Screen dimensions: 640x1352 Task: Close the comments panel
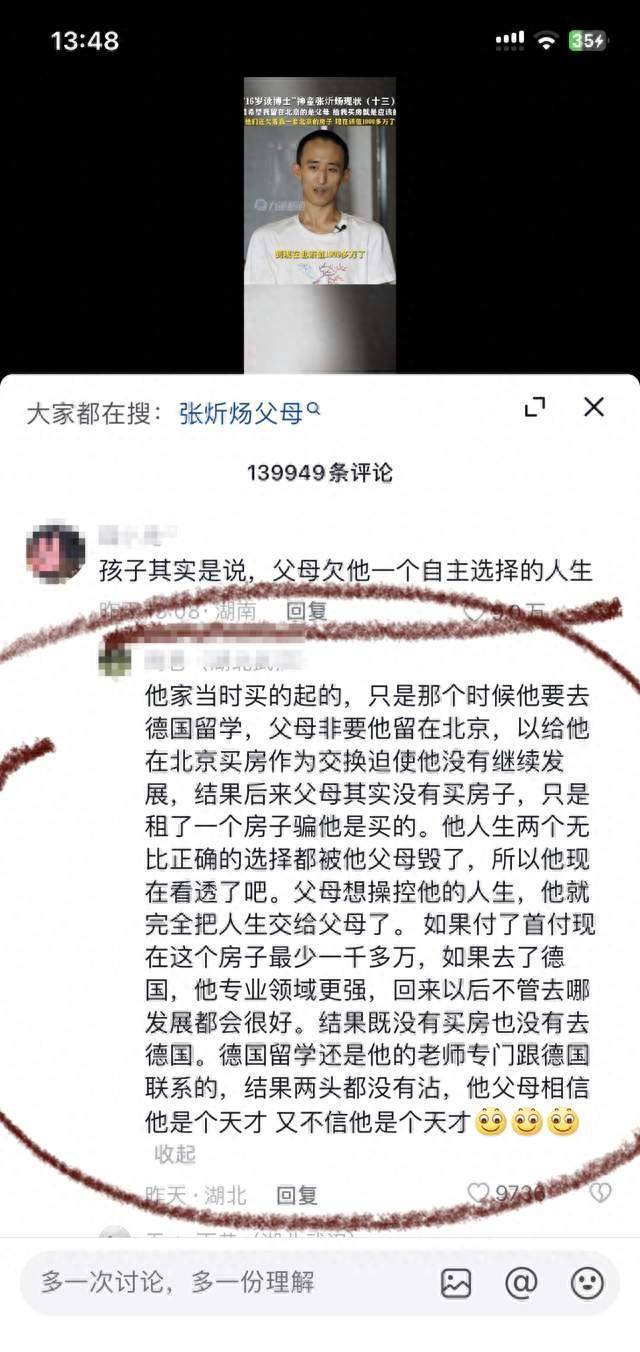tap(594, 407)
